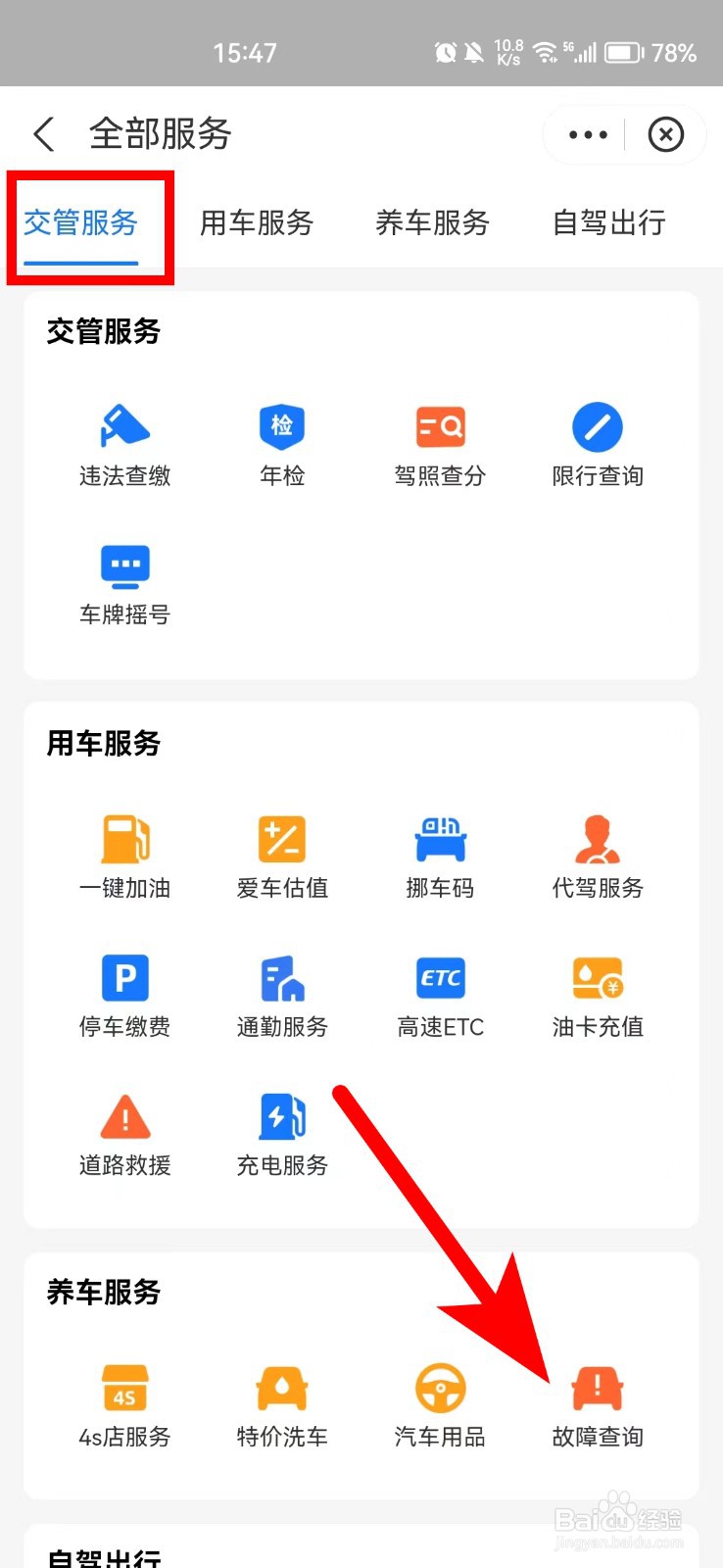Select the 自驾出行 tab
Screen dimensions: 723x1568
tap(609, 223)
